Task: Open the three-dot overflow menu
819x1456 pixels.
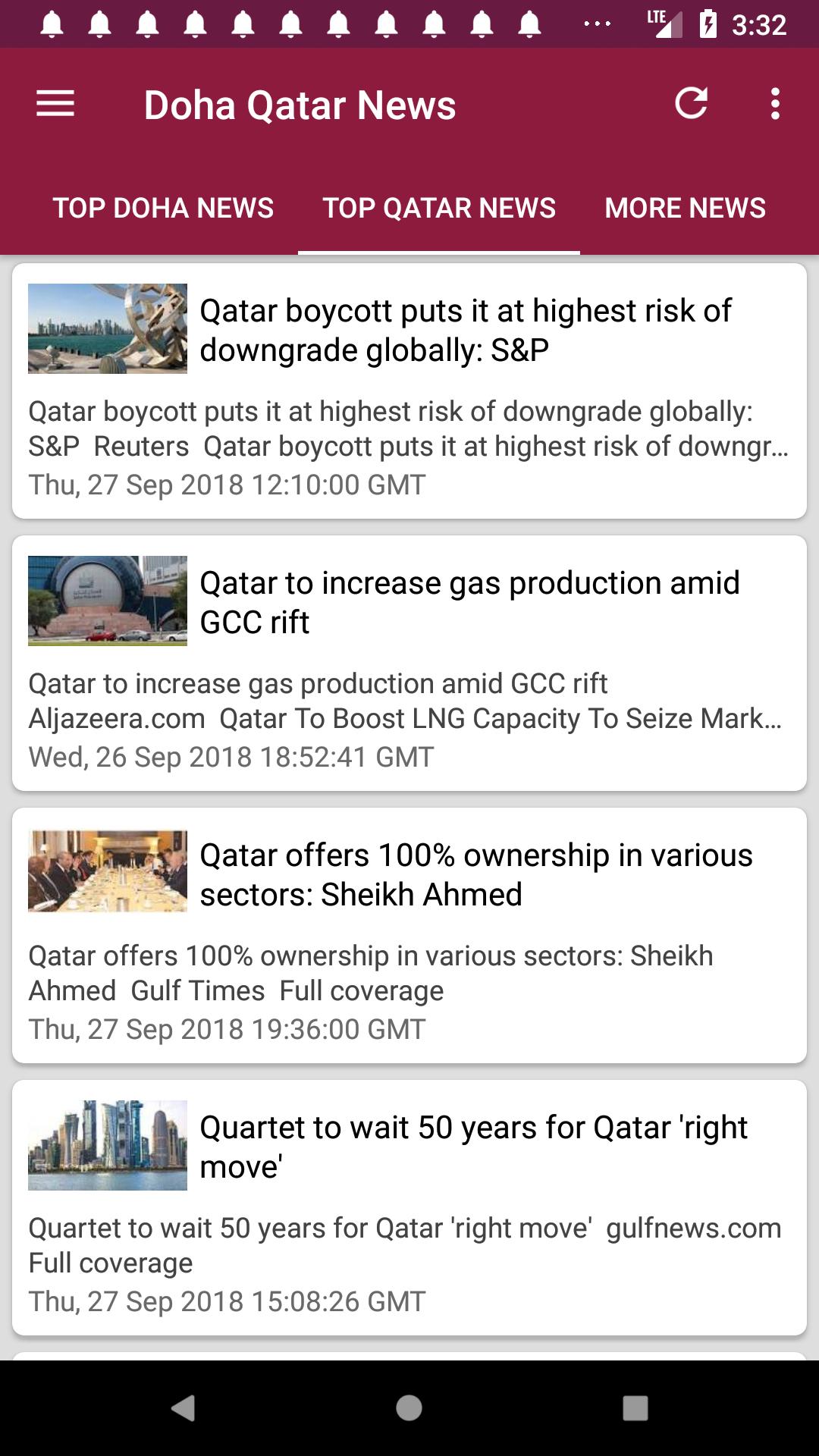Action: pyautogui.click(x=774, y=104)
